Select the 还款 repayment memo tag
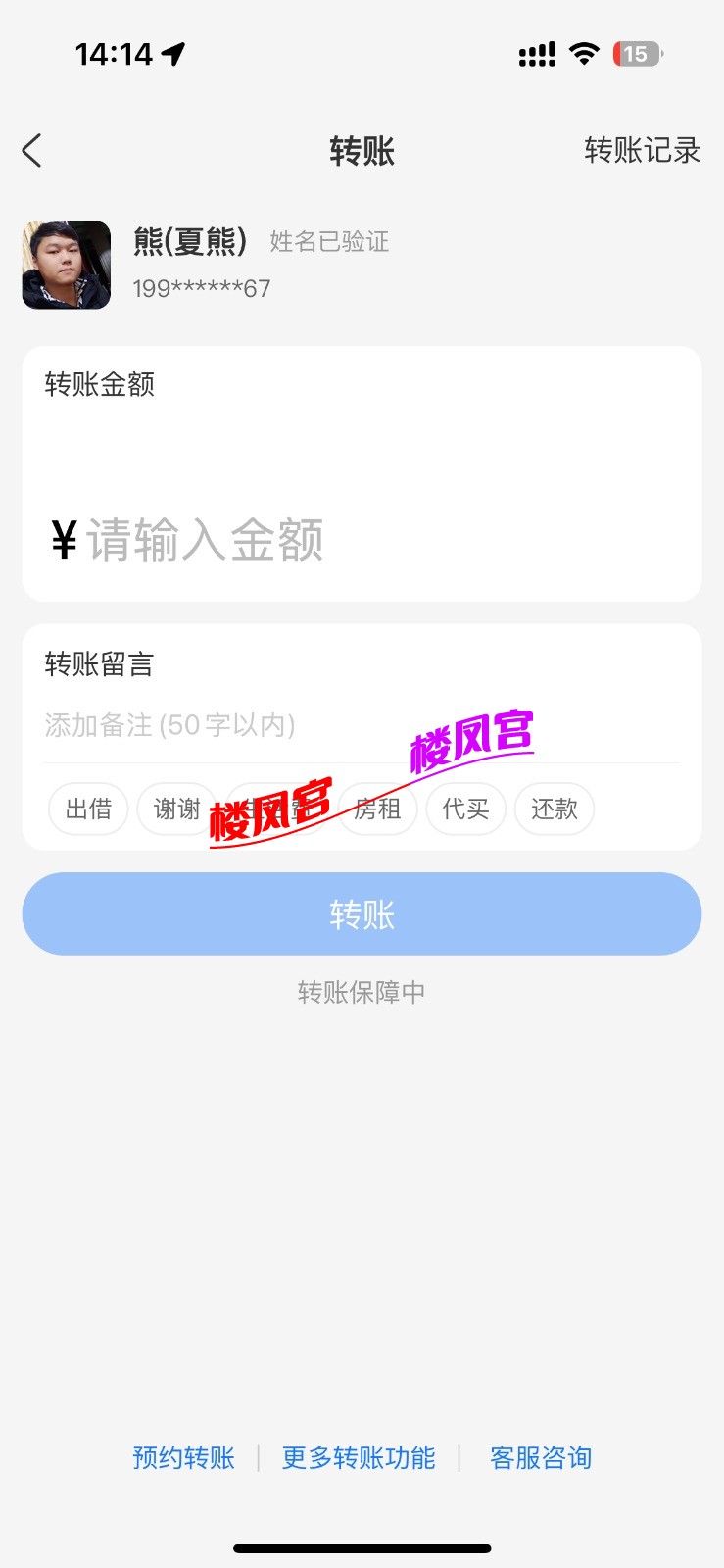The image size is (724, 1568). coord(554,808)
